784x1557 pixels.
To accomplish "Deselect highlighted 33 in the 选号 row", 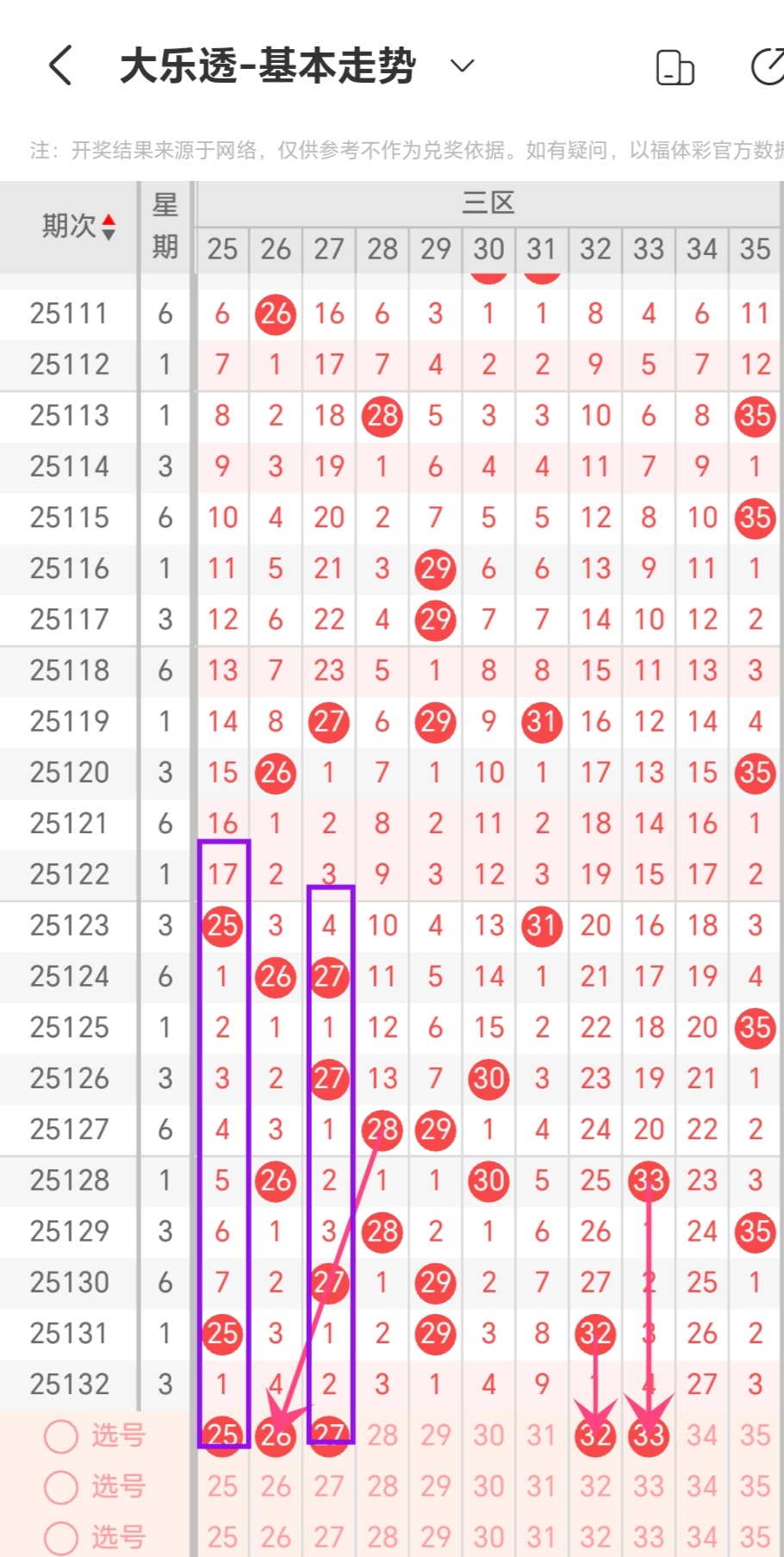I will [x=649, y=1436].
